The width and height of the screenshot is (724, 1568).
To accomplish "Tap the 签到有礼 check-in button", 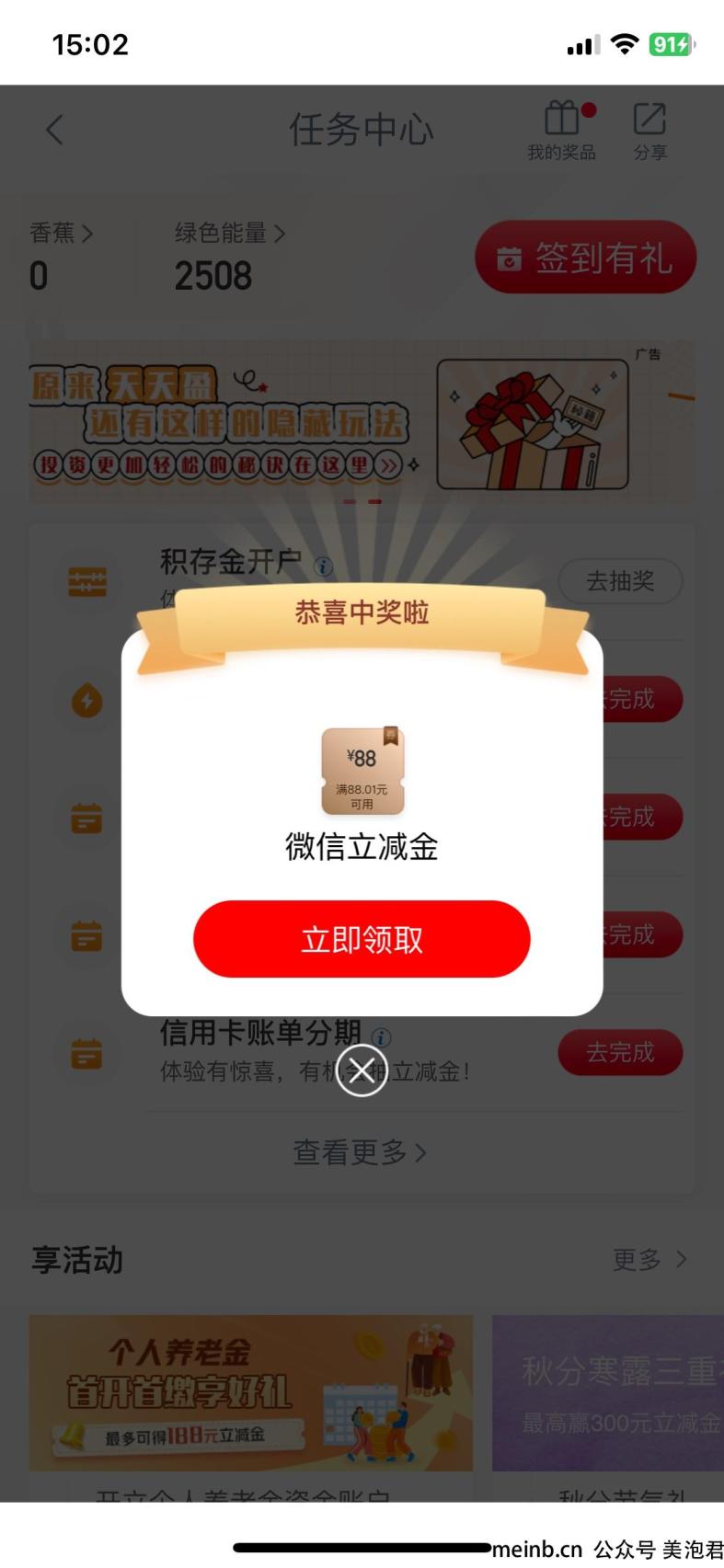I will [x=585, y=258].
